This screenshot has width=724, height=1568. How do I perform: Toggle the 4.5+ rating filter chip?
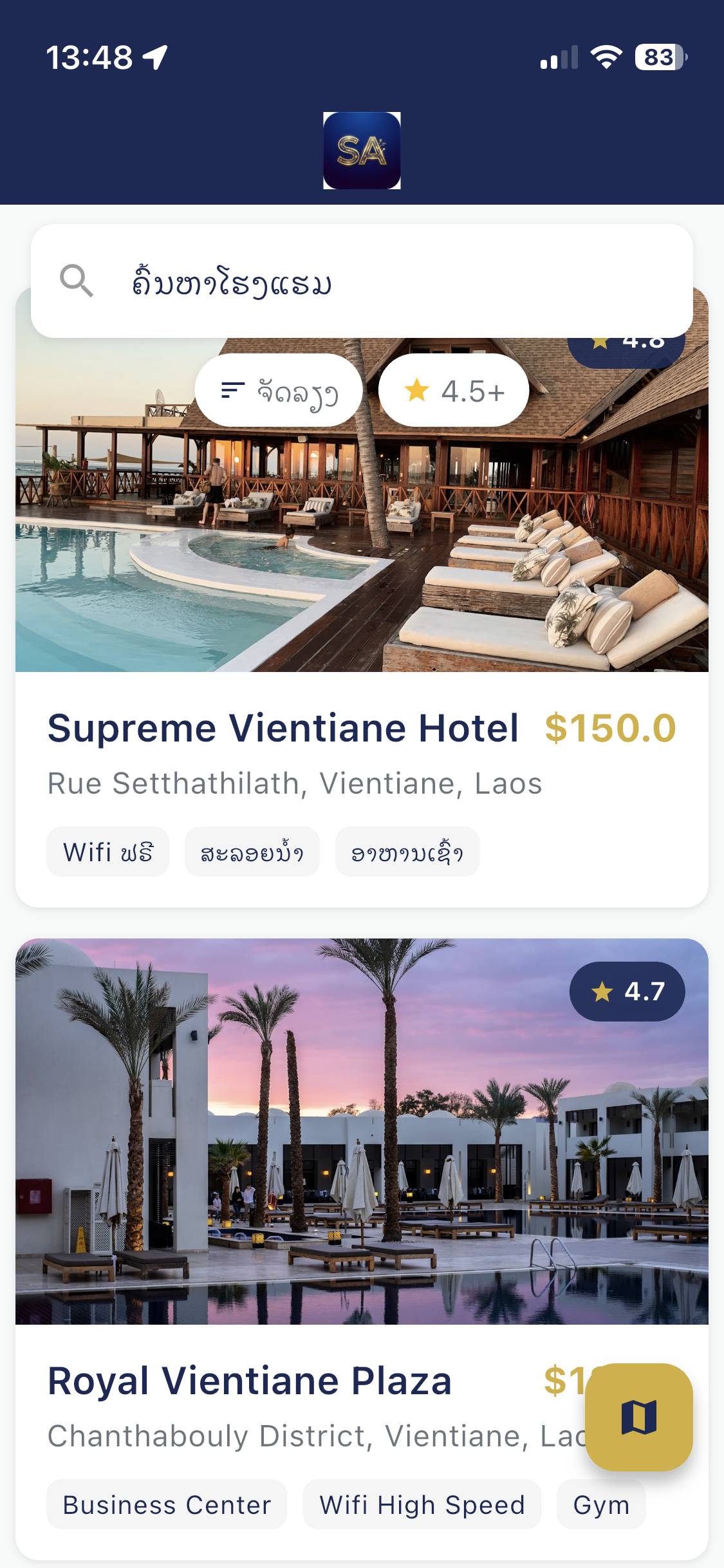pos(453,389)
